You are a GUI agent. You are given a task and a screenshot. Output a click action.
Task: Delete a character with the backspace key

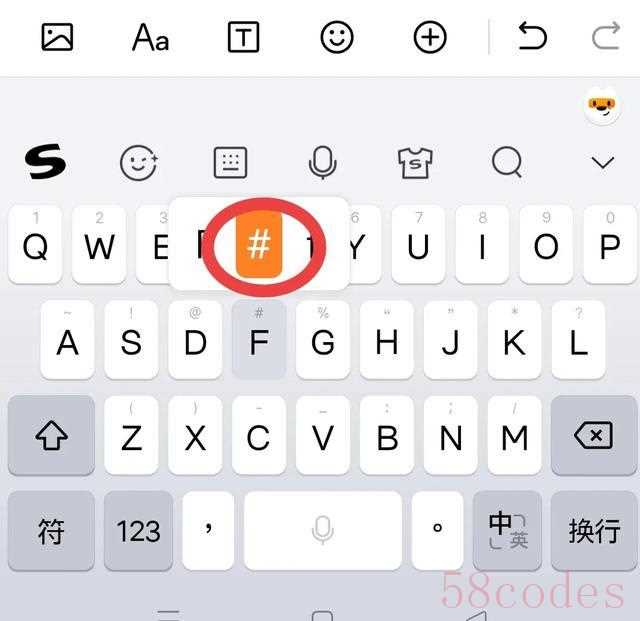(x=594, y=435)
